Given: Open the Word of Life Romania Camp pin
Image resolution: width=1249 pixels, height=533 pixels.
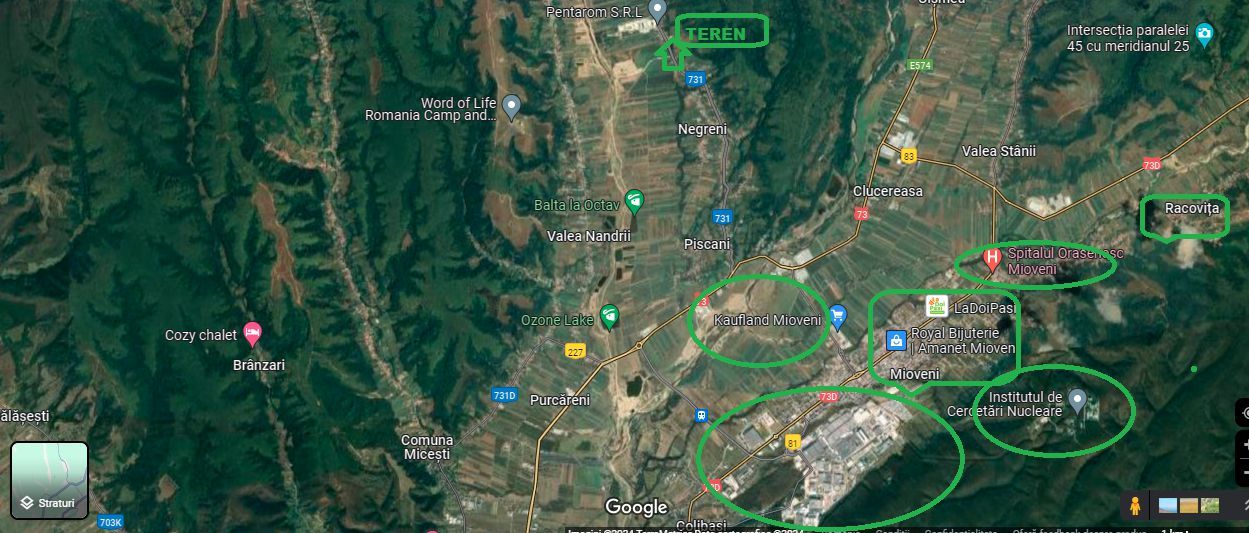Looking at the screenshot, I should click(512, 105).
